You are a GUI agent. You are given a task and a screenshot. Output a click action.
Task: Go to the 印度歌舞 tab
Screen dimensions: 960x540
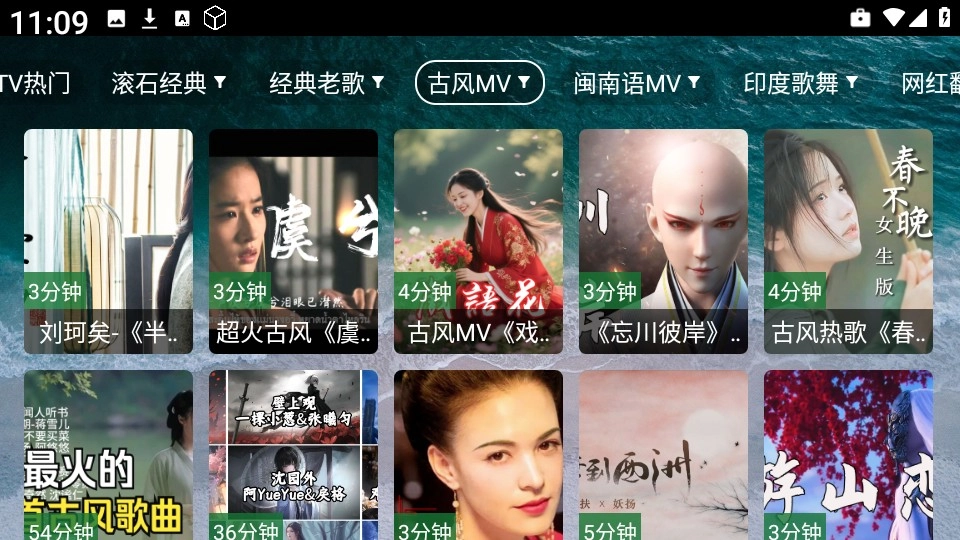click(800, 83)
